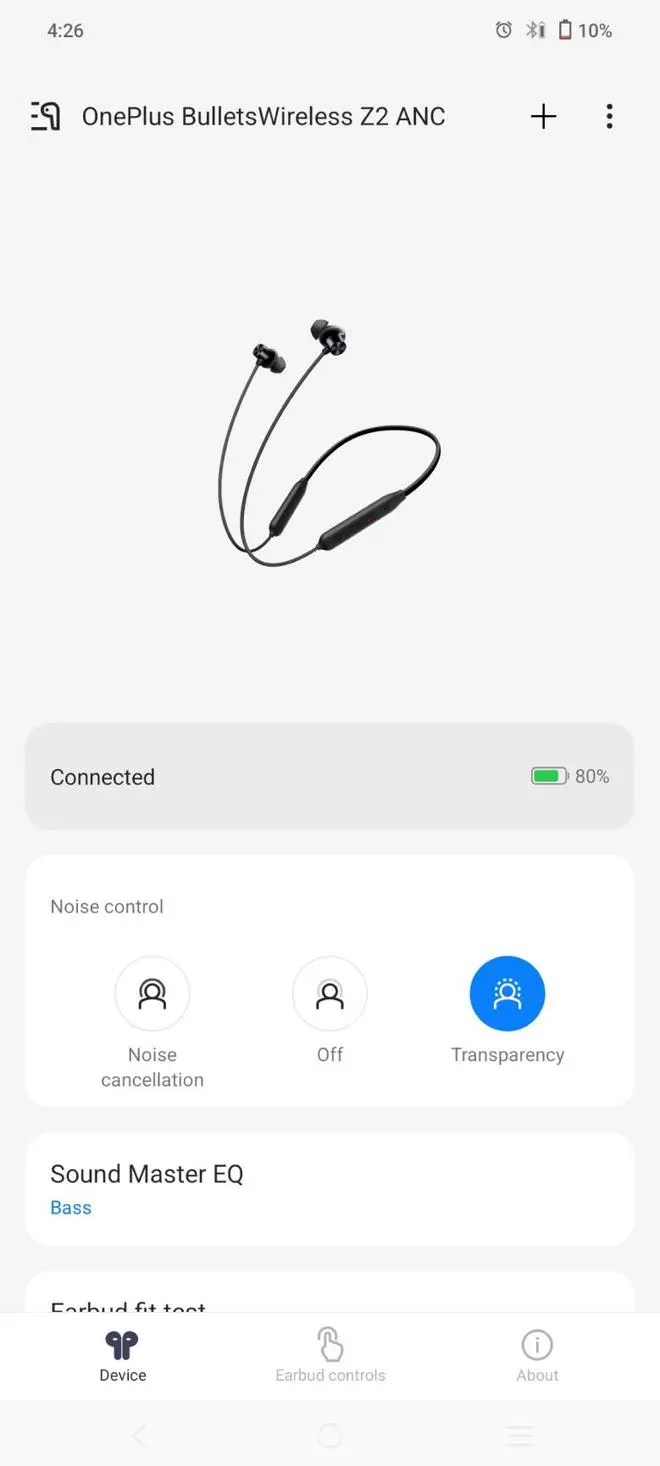Open Sound Master EQ settings
The height and width of the screenshot is (1466, 660).
(x=330, y=1188)
